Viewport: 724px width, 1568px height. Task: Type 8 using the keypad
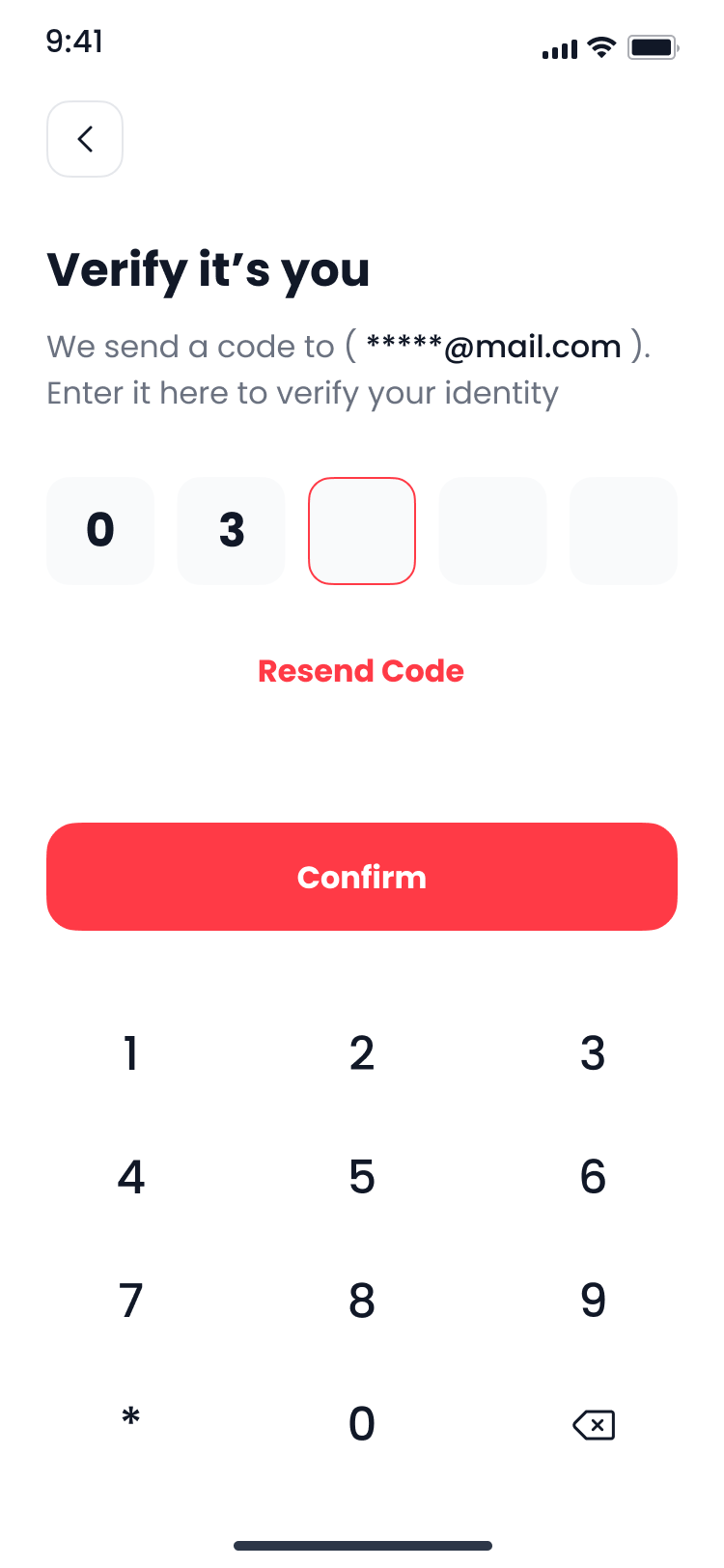click(362, 1301)
